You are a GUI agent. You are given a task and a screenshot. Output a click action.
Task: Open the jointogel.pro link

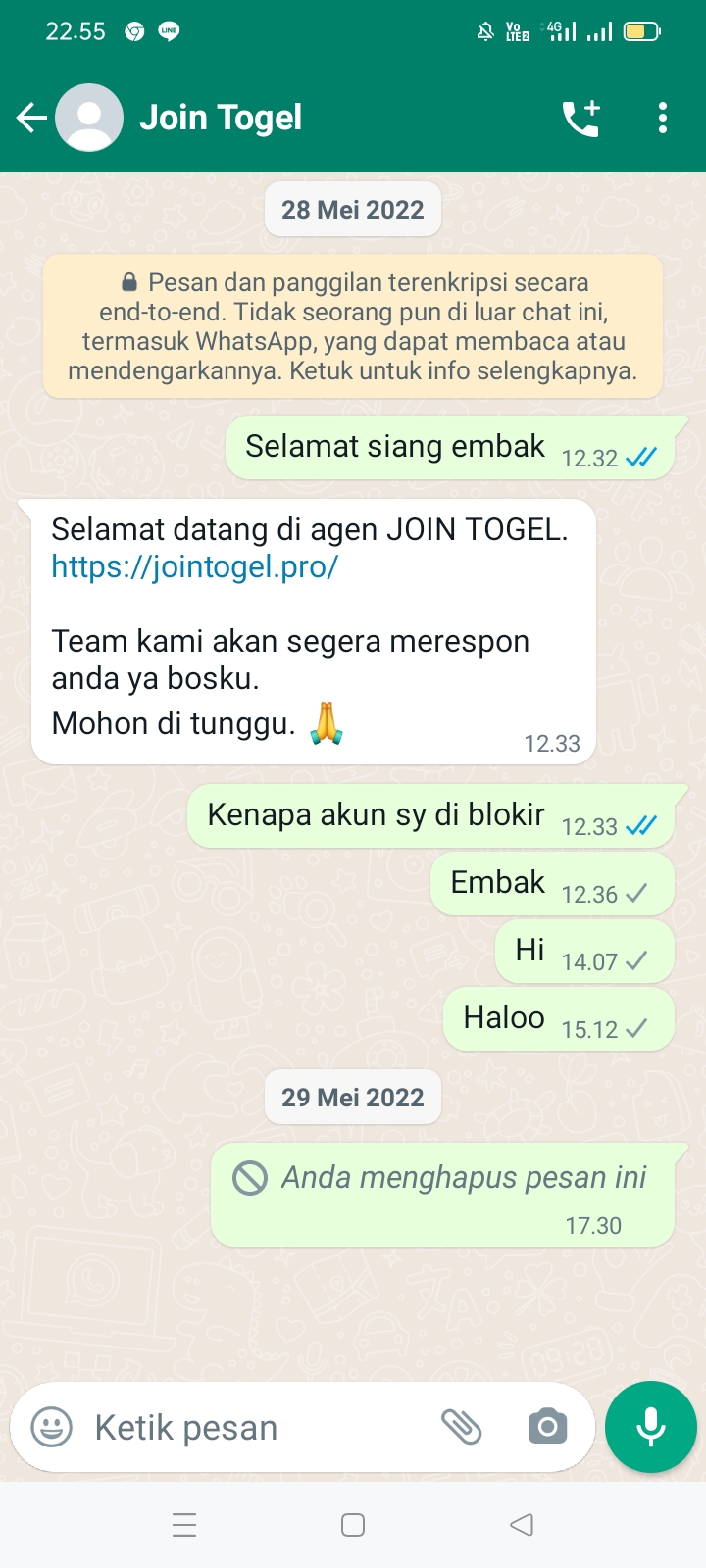click(194, 566)
